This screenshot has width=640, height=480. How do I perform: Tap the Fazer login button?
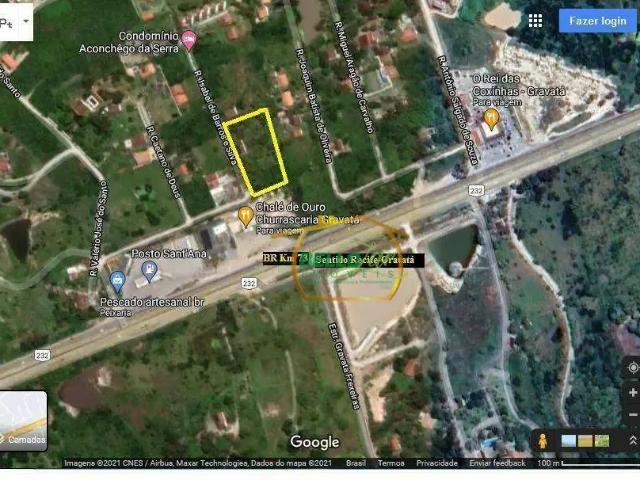597,20
